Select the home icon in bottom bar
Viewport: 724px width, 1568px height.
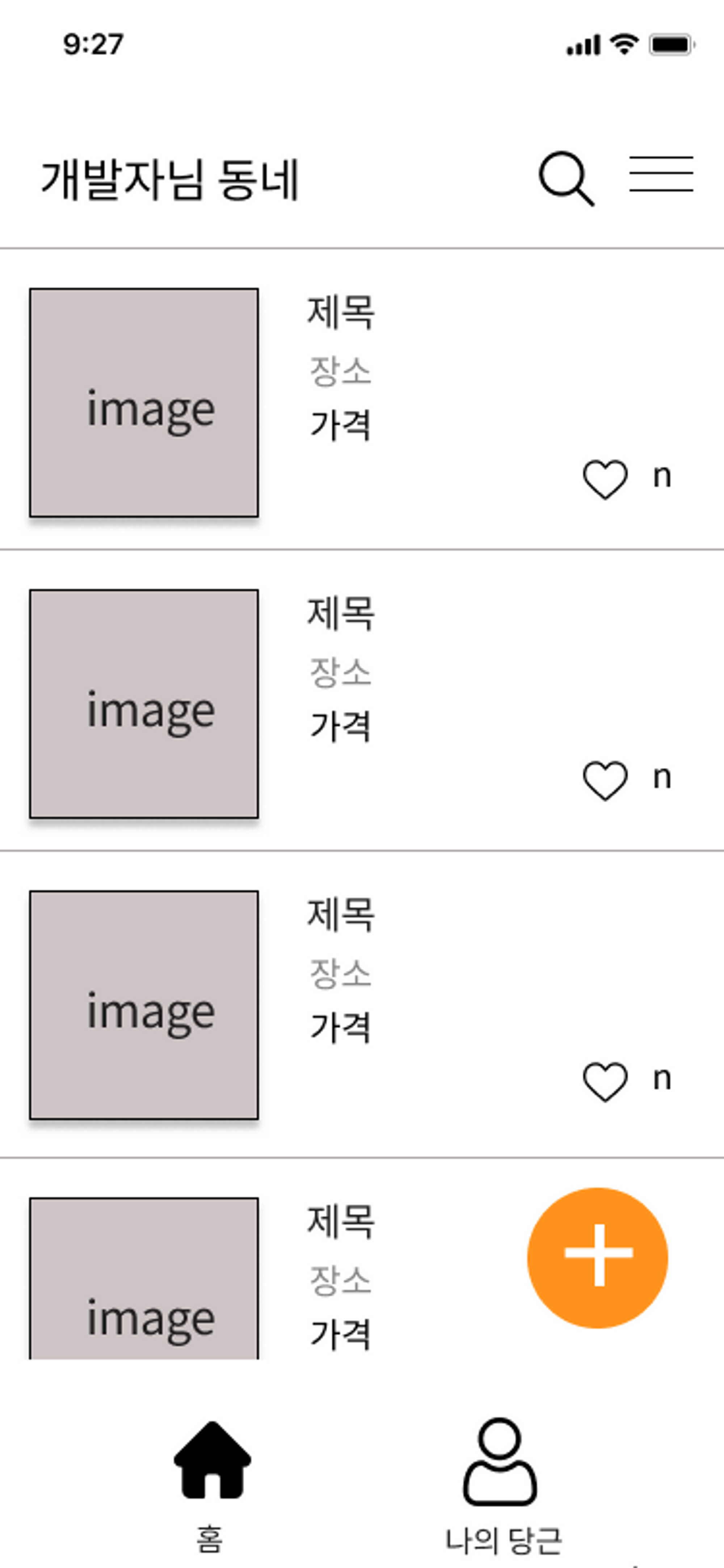tap(211, 1460)
